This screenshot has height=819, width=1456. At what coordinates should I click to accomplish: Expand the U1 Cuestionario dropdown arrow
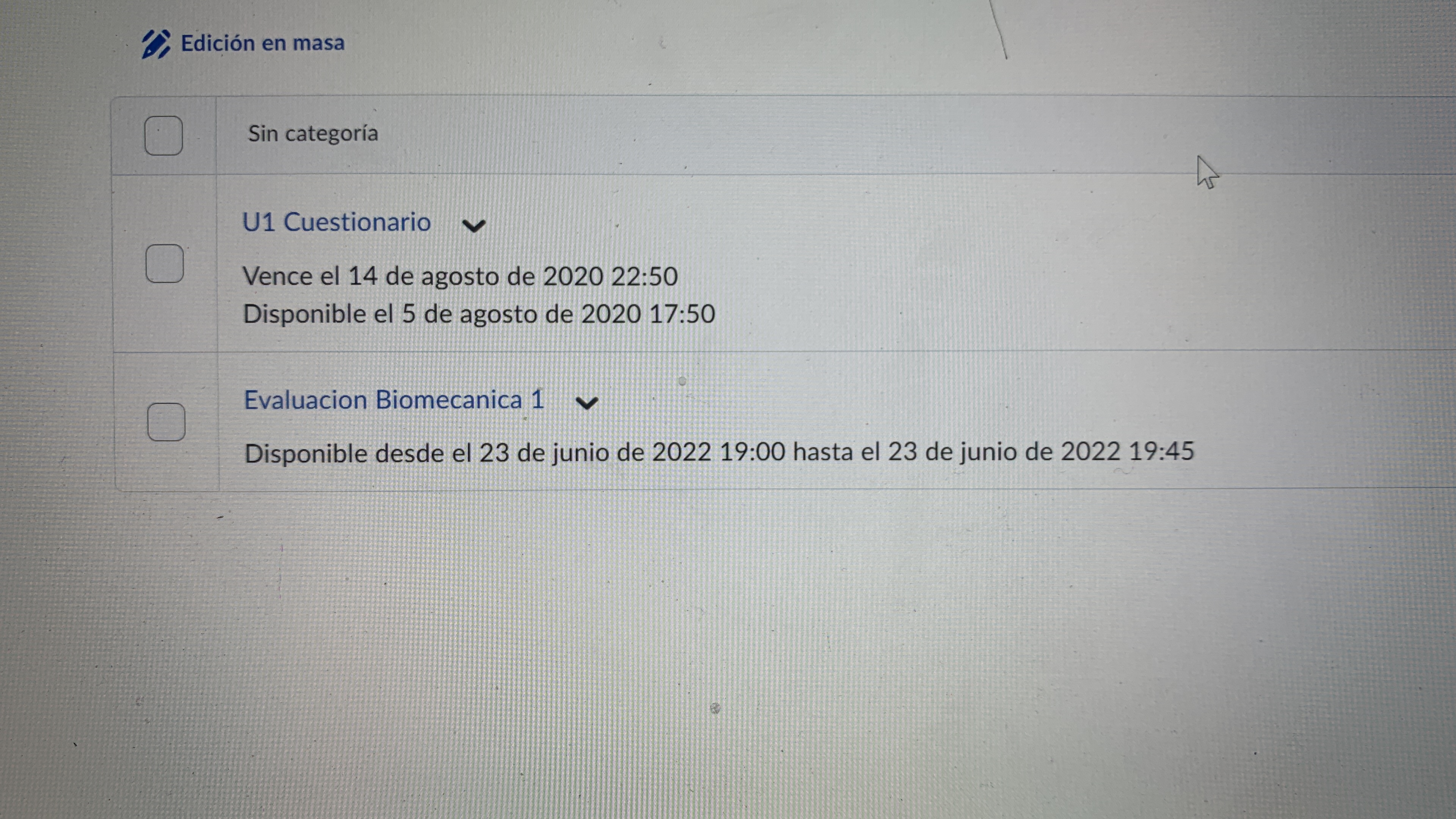(x=474, y=226)
